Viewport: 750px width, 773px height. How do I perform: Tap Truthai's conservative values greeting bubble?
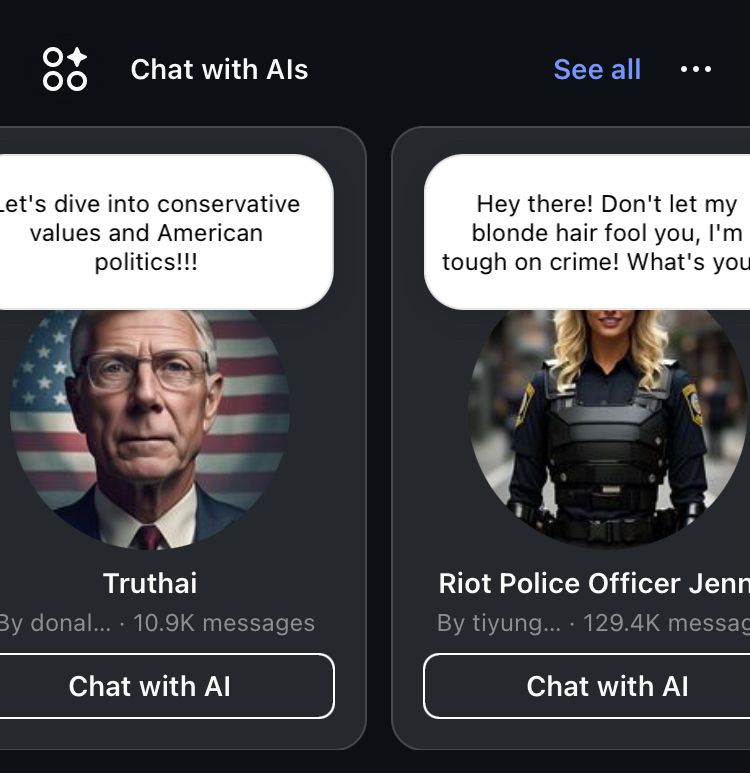click(x=162, y=232)
